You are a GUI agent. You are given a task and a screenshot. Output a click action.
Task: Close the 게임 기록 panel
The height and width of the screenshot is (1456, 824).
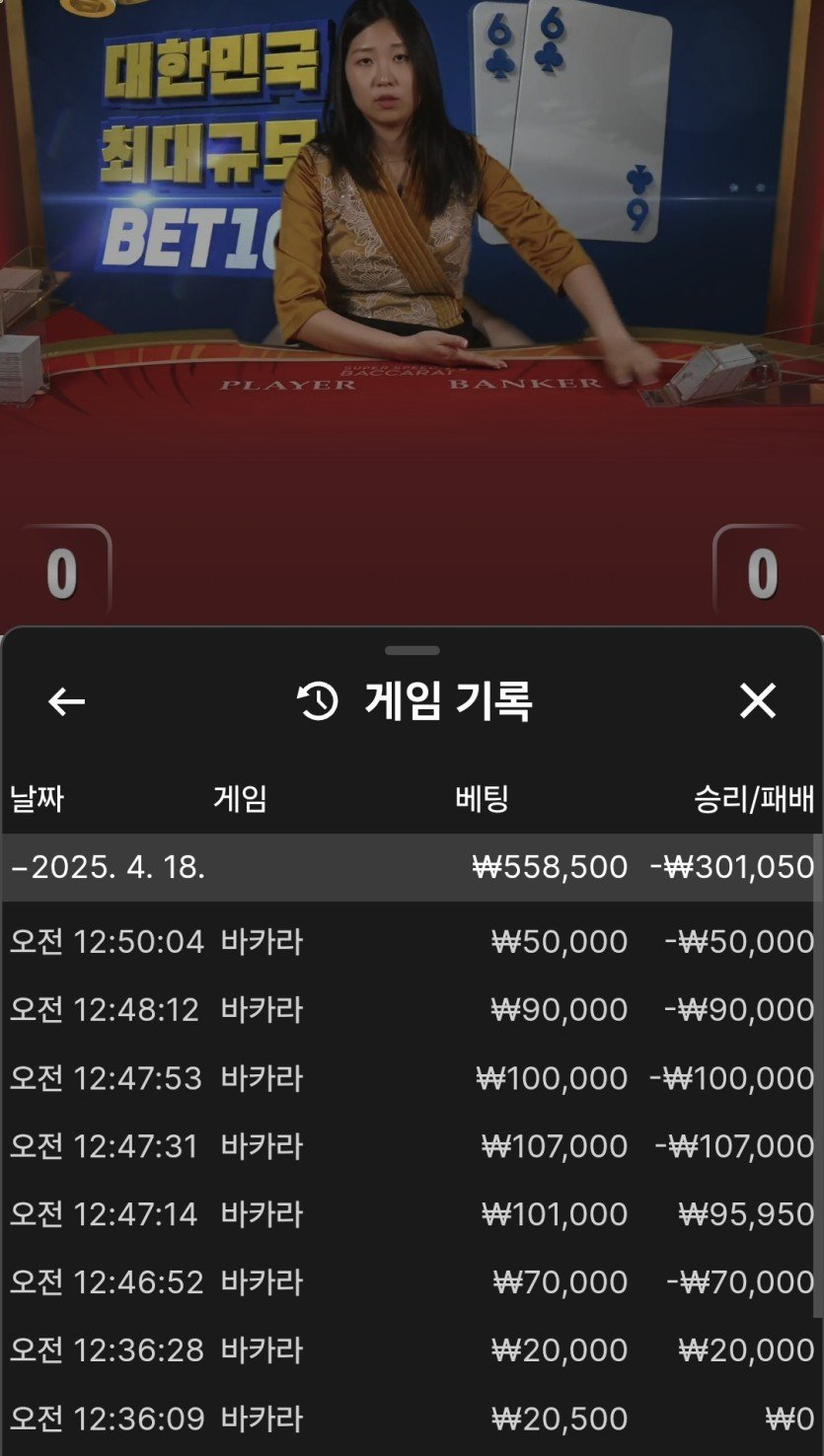pyautogui.click(x=757, y=701)
